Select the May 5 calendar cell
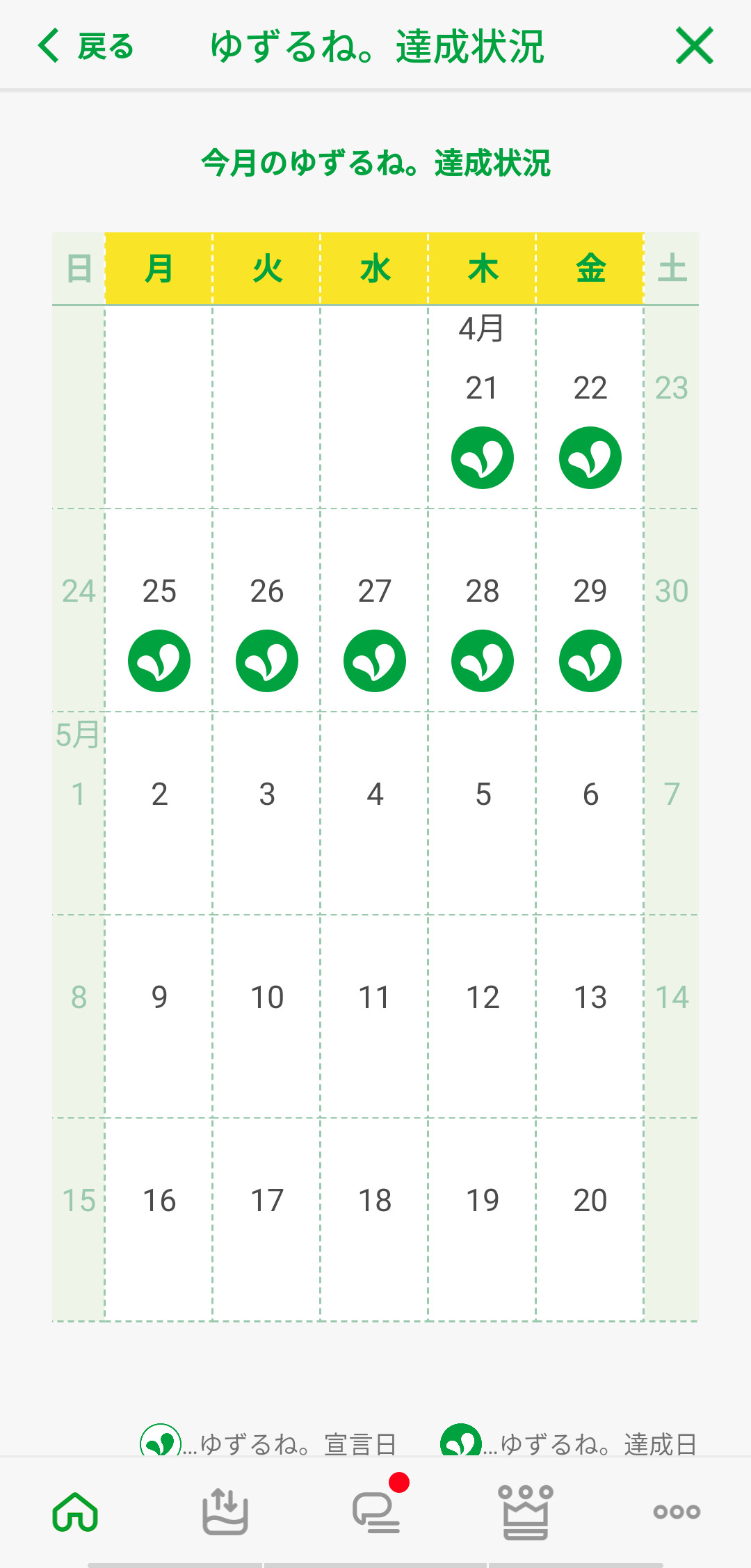Image resolution: width=751 pixels, height=1568 pixels. 482,793
